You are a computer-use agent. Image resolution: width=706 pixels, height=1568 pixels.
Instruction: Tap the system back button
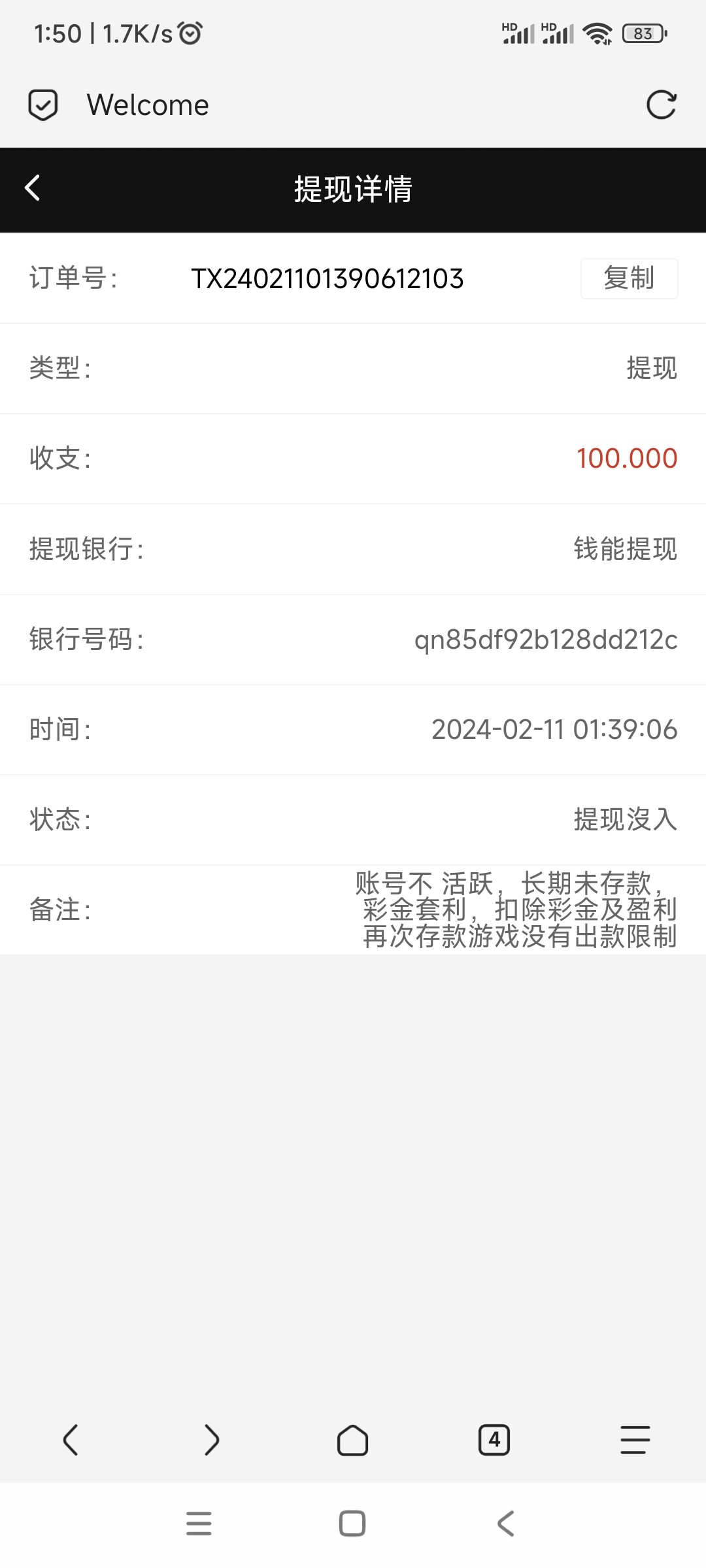[506, 1524]
